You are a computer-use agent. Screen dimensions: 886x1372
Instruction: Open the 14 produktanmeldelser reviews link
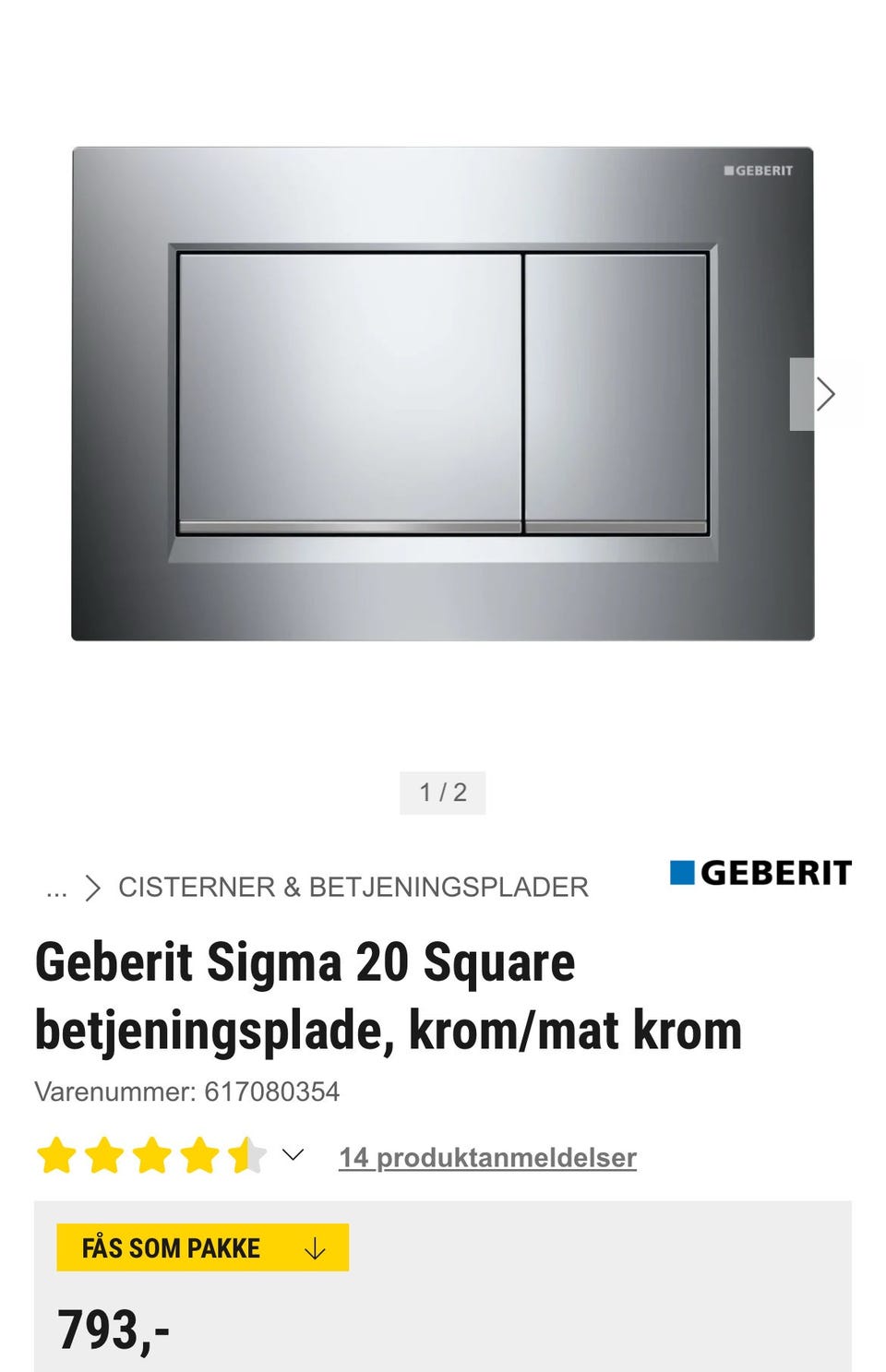coord(487,1157)
